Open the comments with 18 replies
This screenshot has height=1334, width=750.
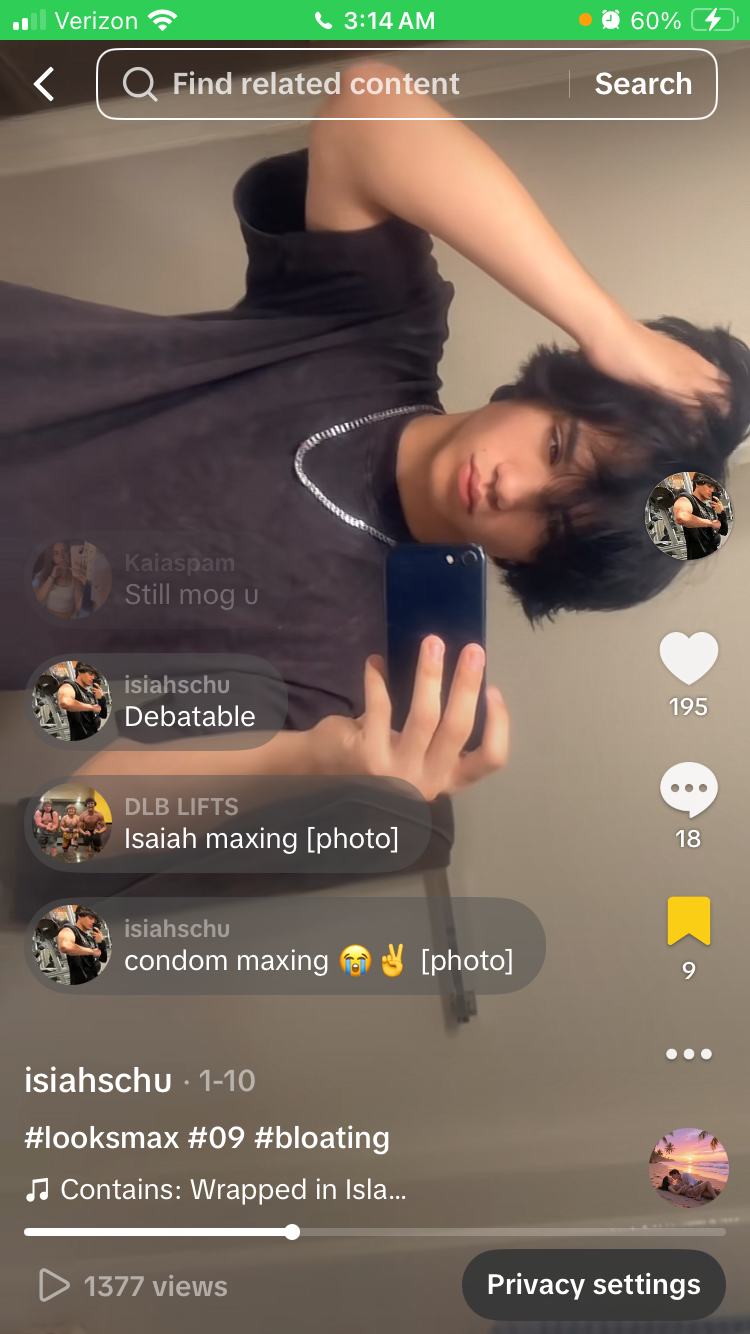pos(689,791)
